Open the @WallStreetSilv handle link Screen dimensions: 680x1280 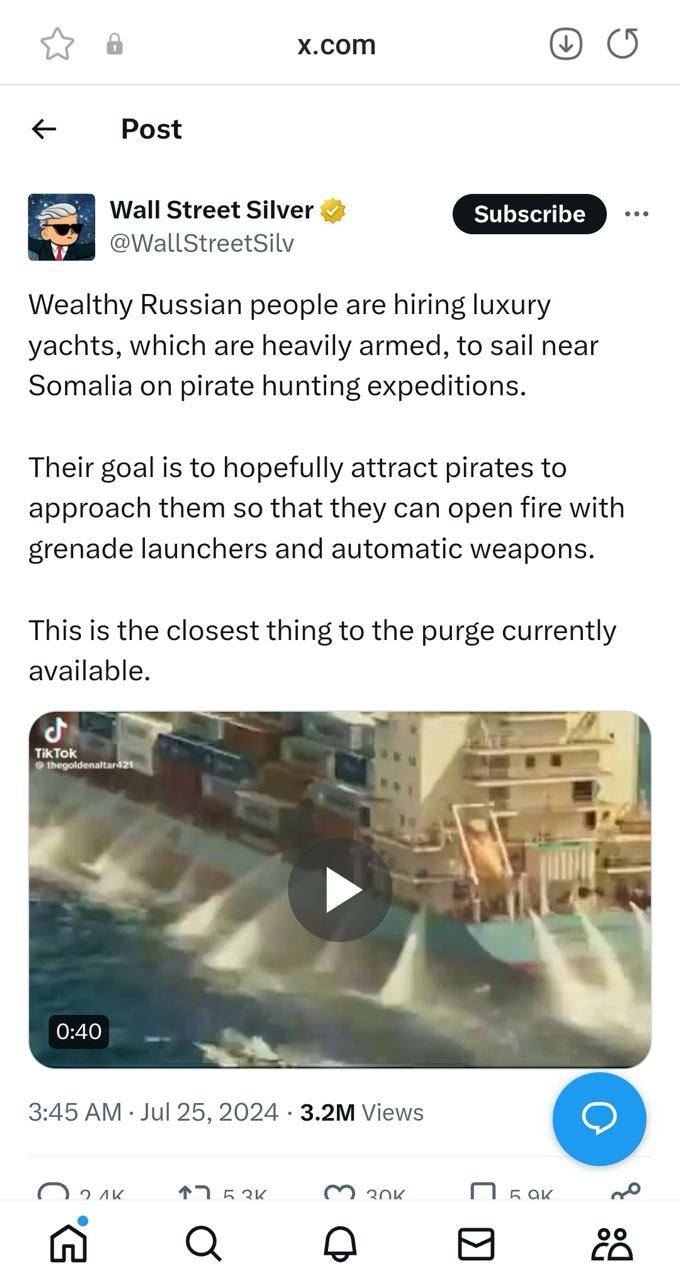point(202,243)
